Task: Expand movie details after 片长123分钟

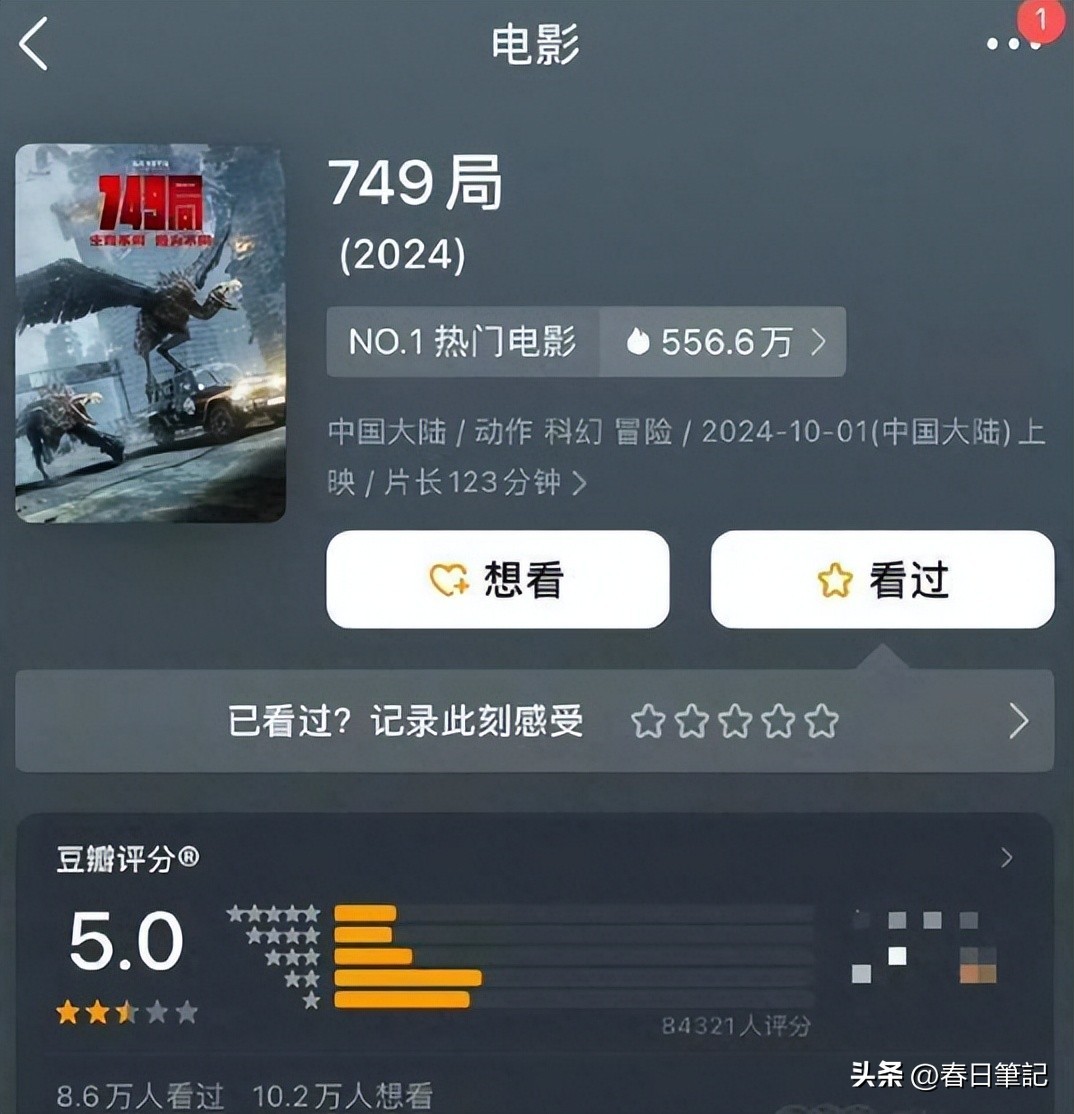Action: point(579,484)
